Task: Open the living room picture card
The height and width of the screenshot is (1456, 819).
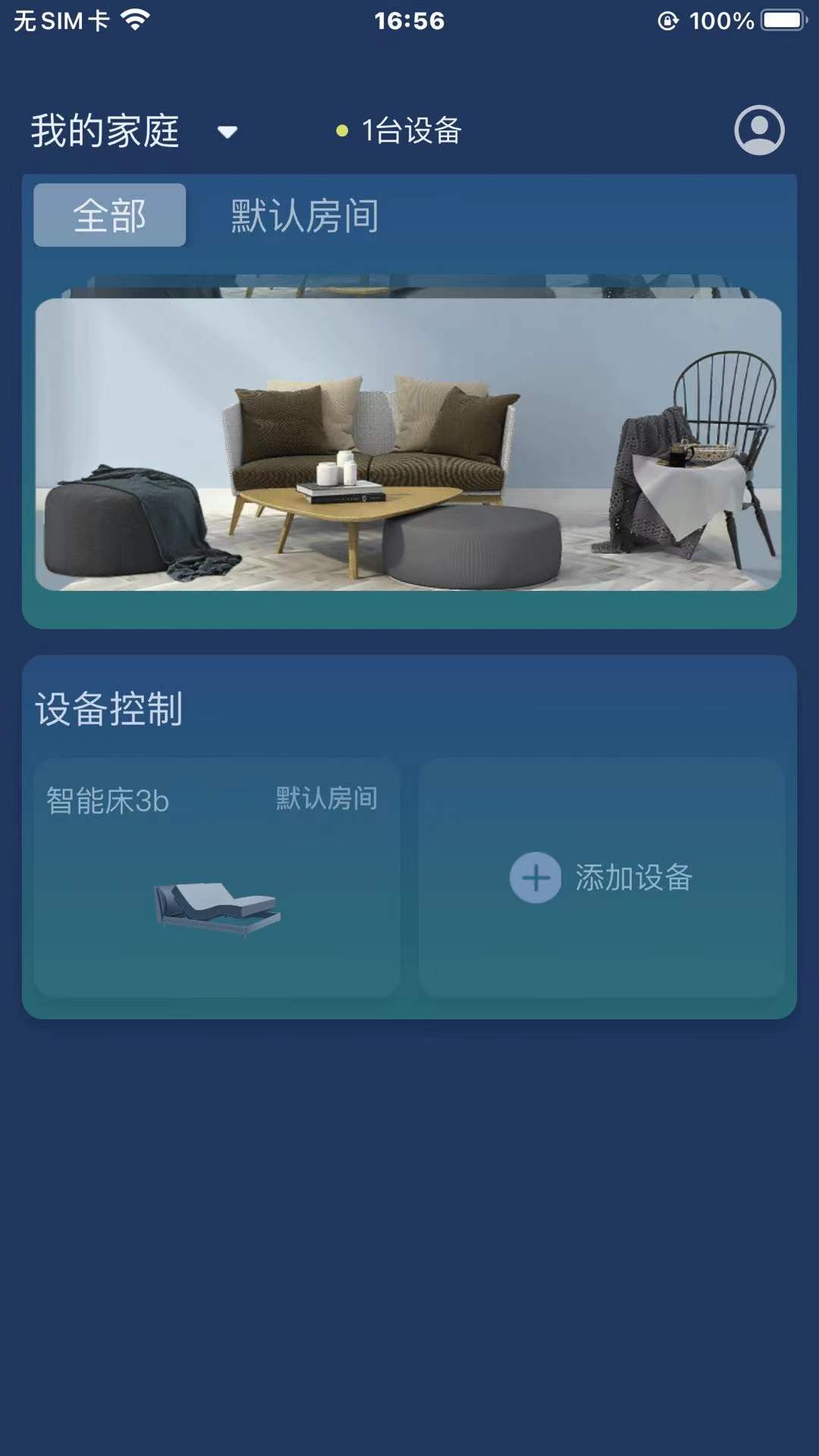Action: point(408,444)
